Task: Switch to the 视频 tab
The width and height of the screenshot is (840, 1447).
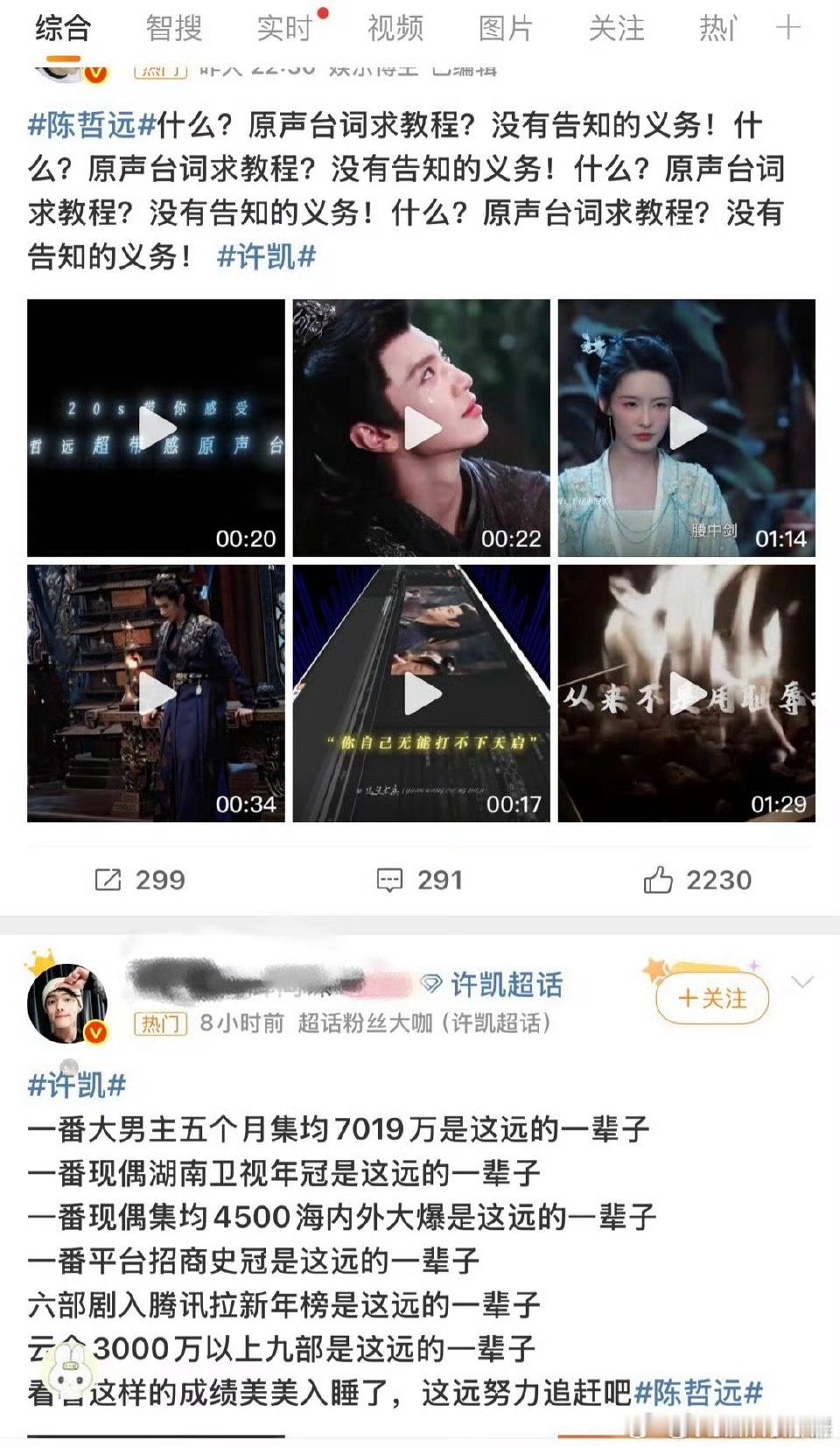Action: (393, 29)
